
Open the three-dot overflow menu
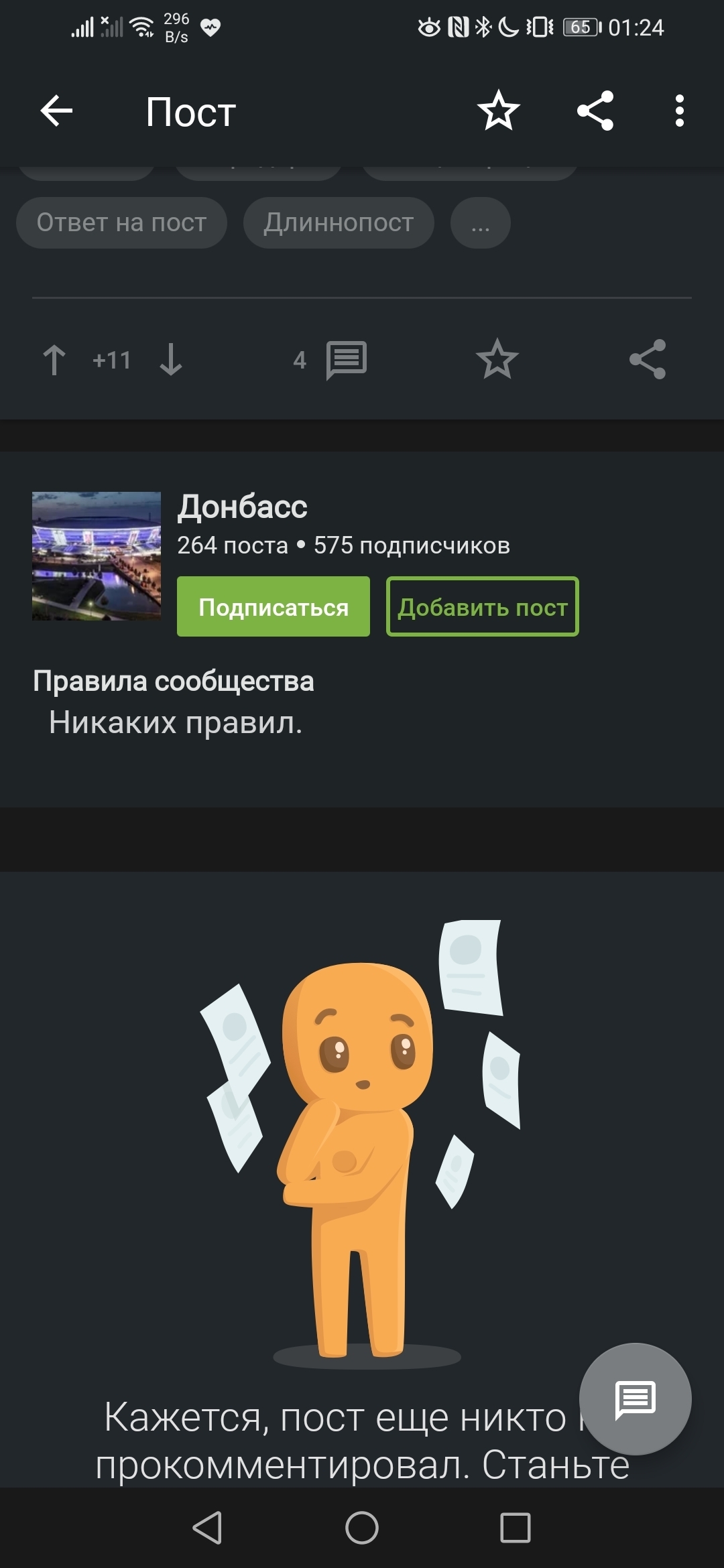[680, 111]
